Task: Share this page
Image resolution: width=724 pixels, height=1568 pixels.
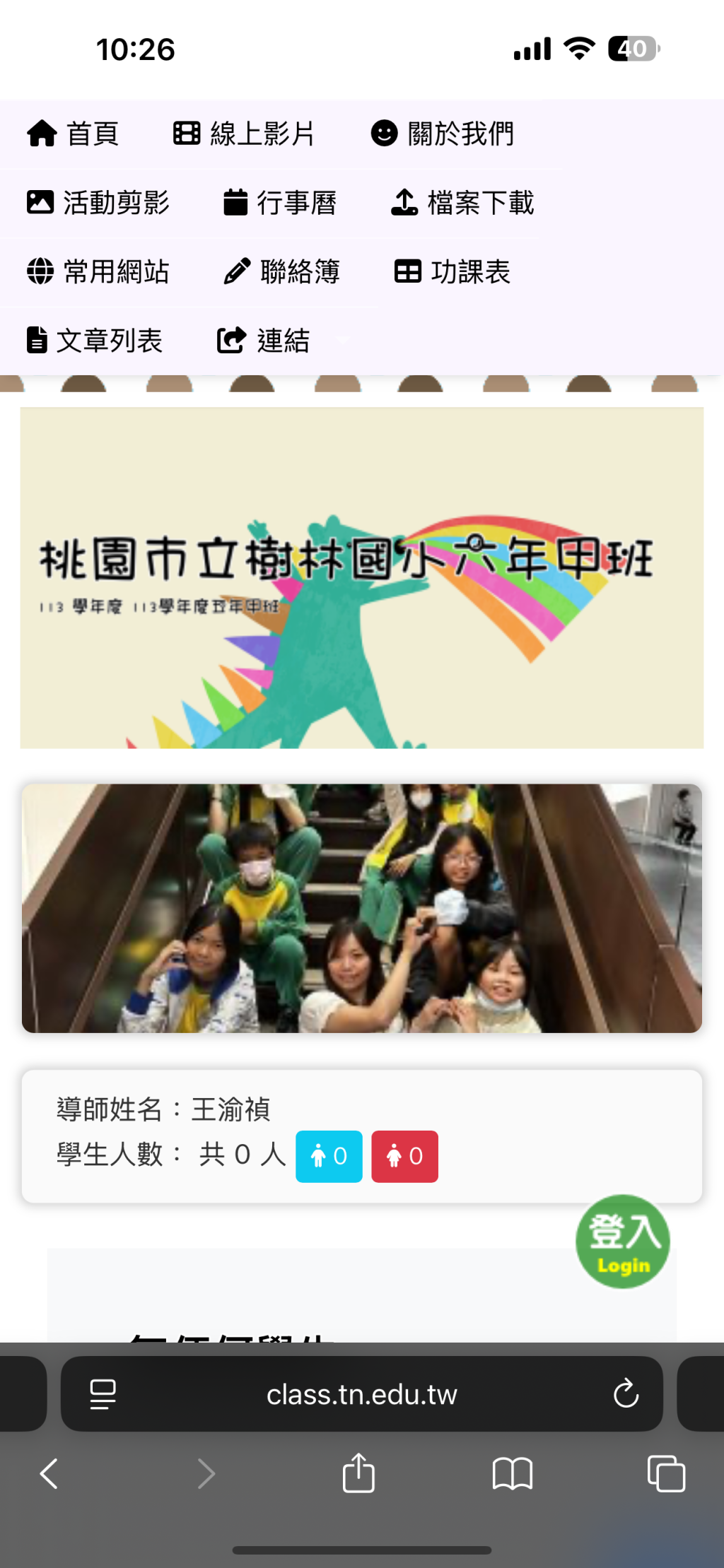Action: (358, 1473)
